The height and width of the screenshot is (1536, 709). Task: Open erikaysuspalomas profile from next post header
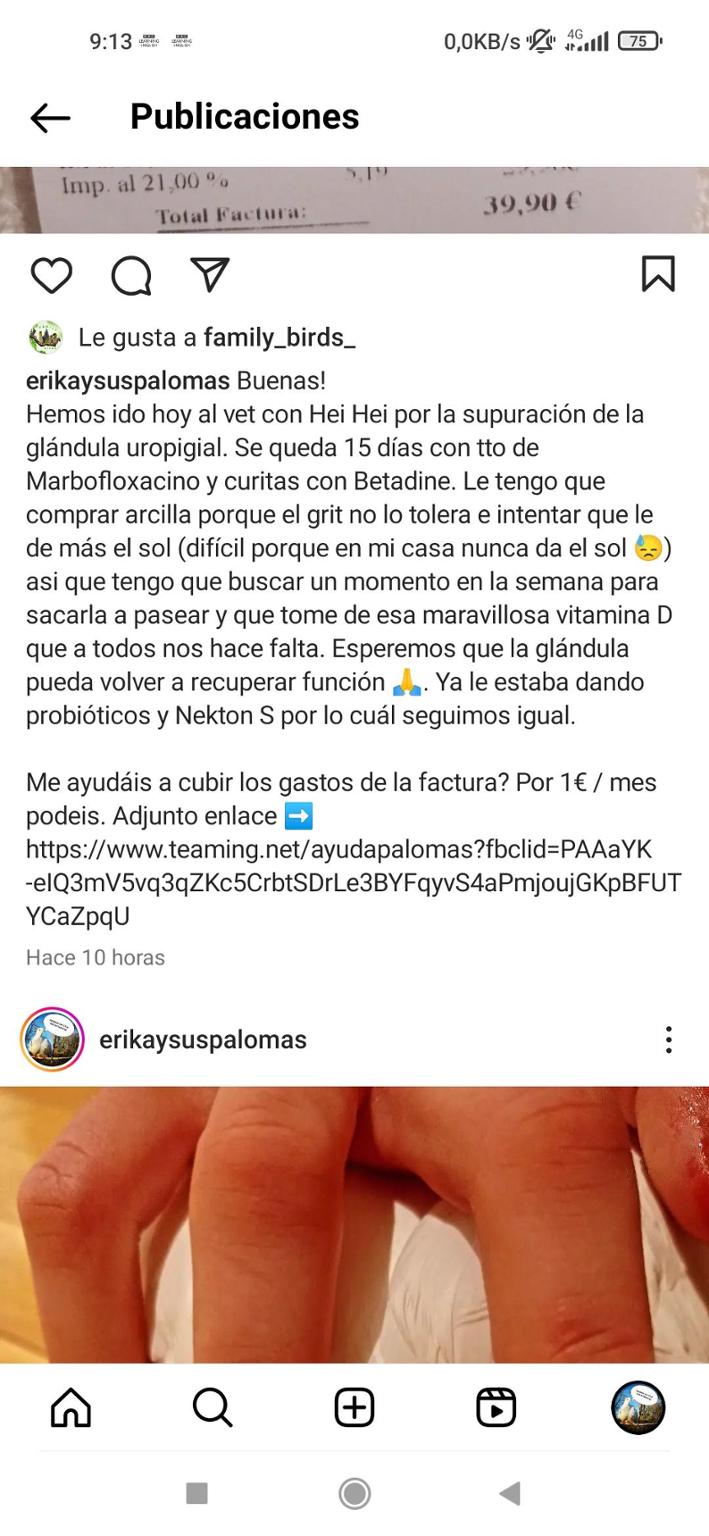[202, 1040]
